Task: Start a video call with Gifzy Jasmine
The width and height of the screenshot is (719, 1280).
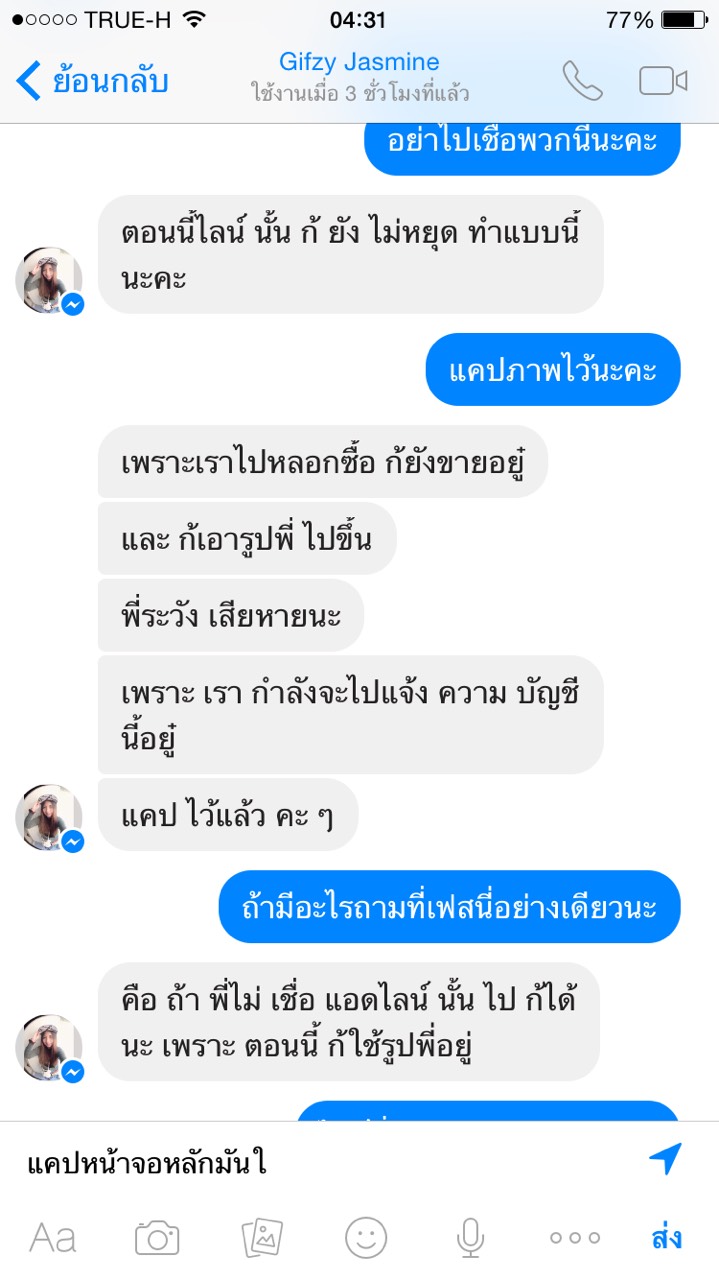Action: pos(663,80)
